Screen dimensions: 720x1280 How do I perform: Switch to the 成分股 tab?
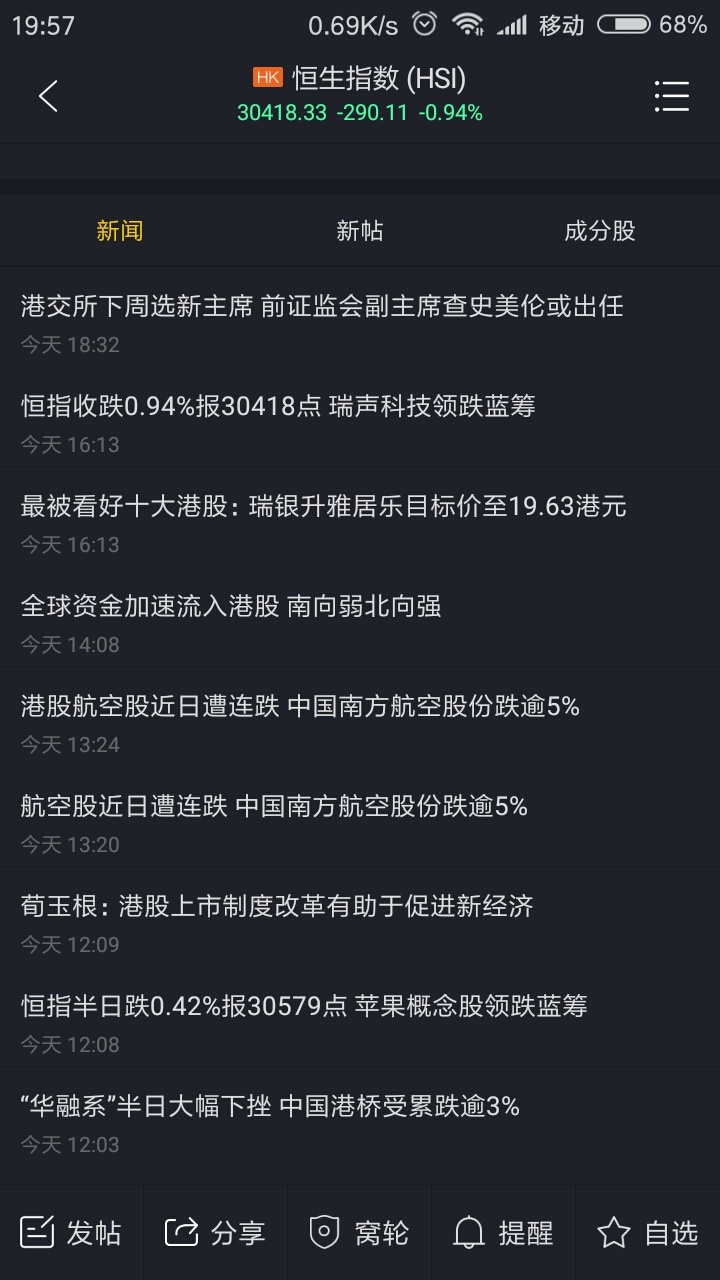[599, 231]
